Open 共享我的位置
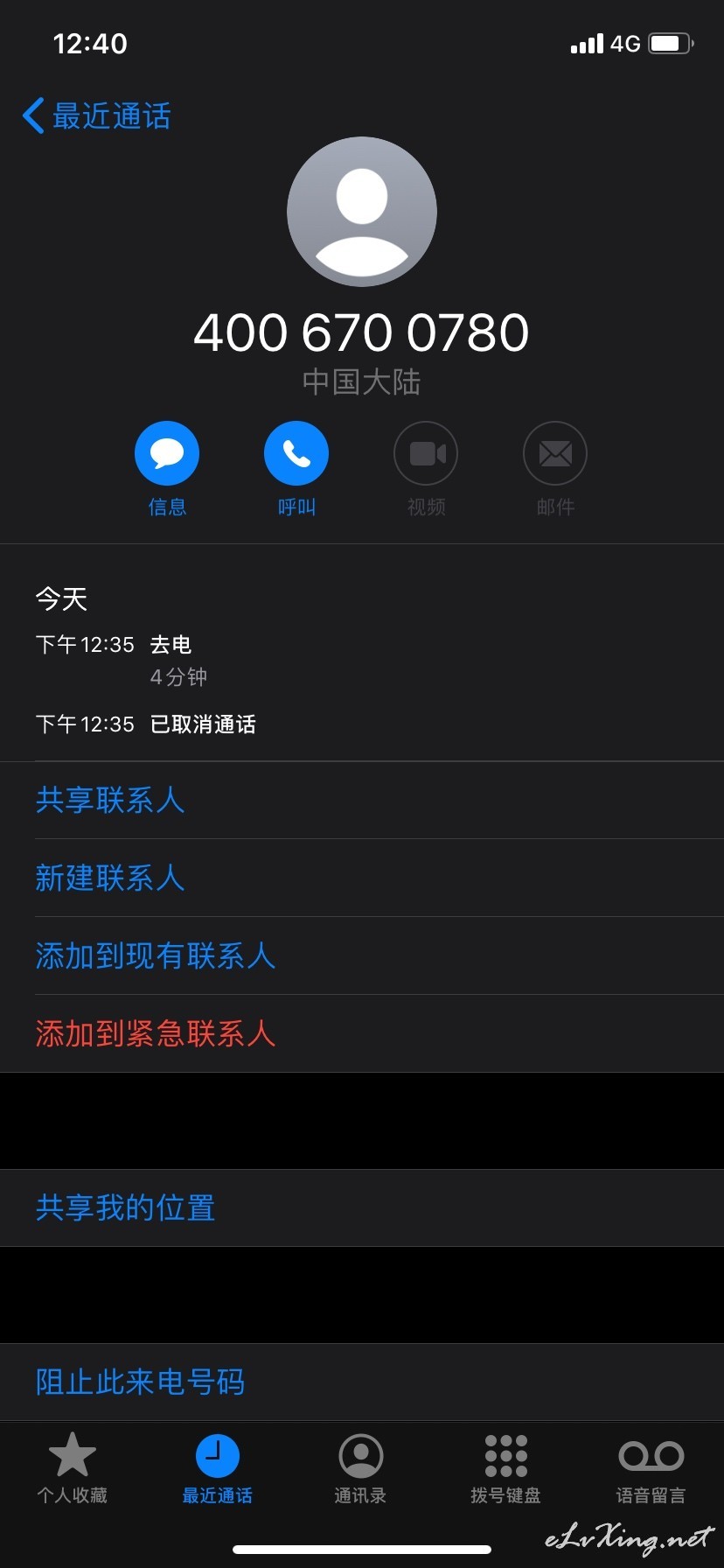The width and height of the screenshot is (724, 1568). (362, 1207)
